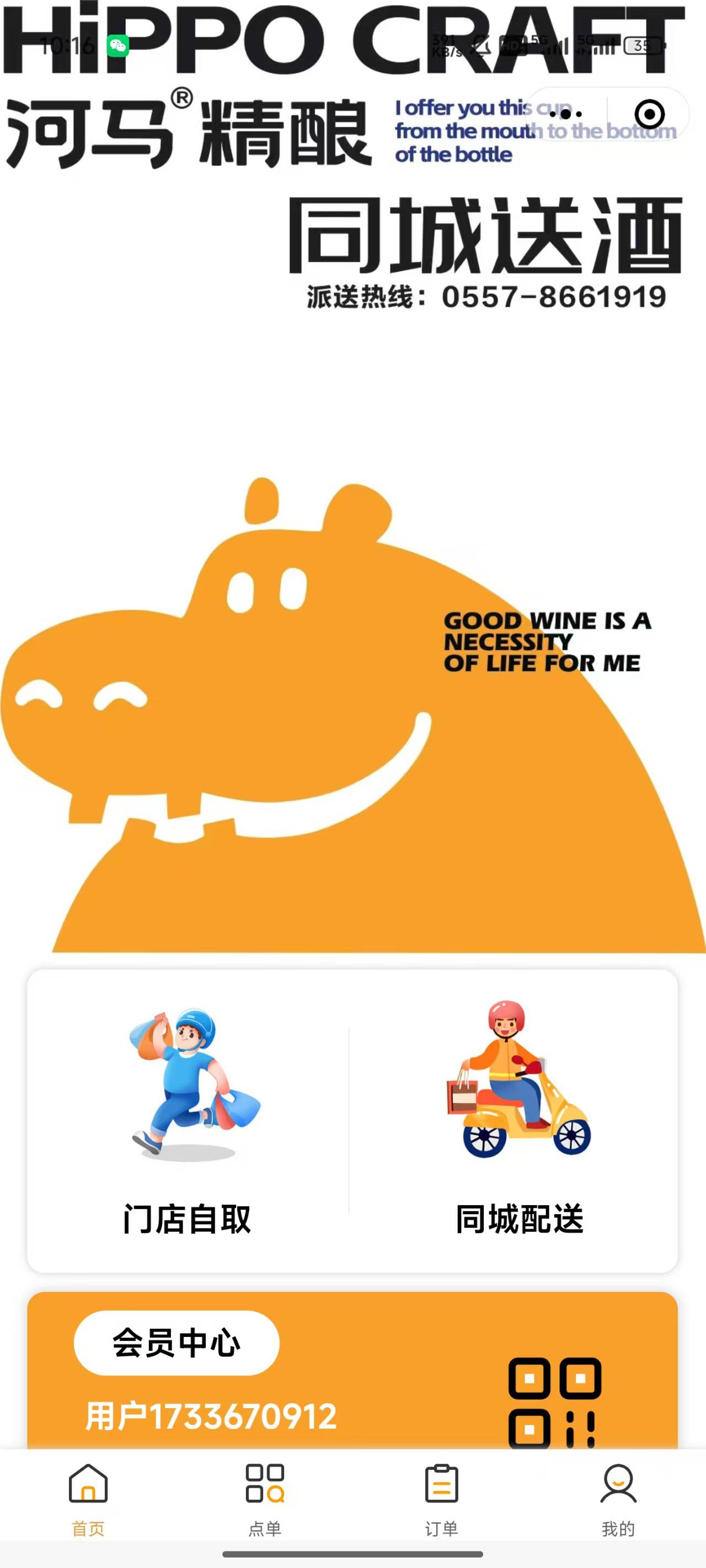Close the mini program with the circle button
This screenshot has width=706, height=1568.
649,114
